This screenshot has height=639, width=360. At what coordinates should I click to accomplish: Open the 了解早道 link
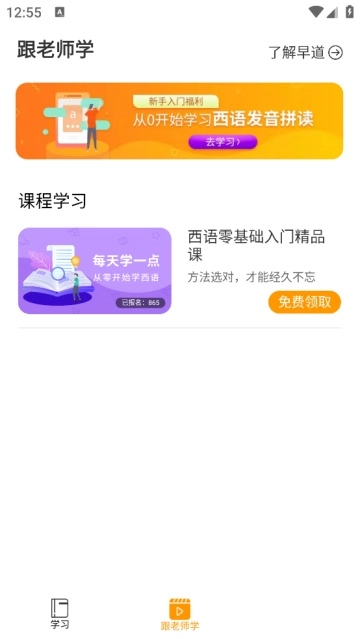click(305, 53)
